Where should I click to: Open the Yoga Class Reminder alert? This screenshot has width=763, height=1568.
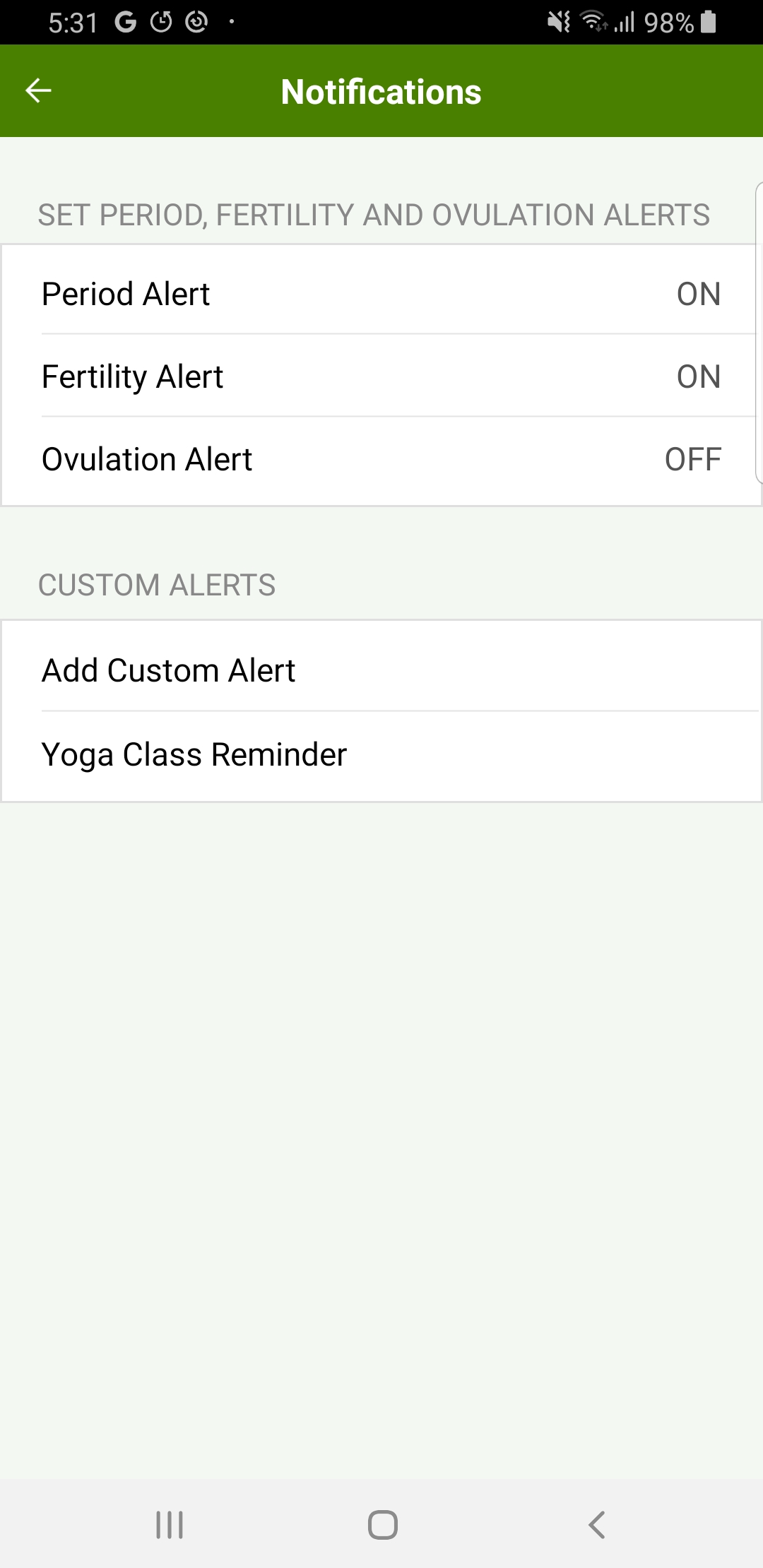pos(381,754)
